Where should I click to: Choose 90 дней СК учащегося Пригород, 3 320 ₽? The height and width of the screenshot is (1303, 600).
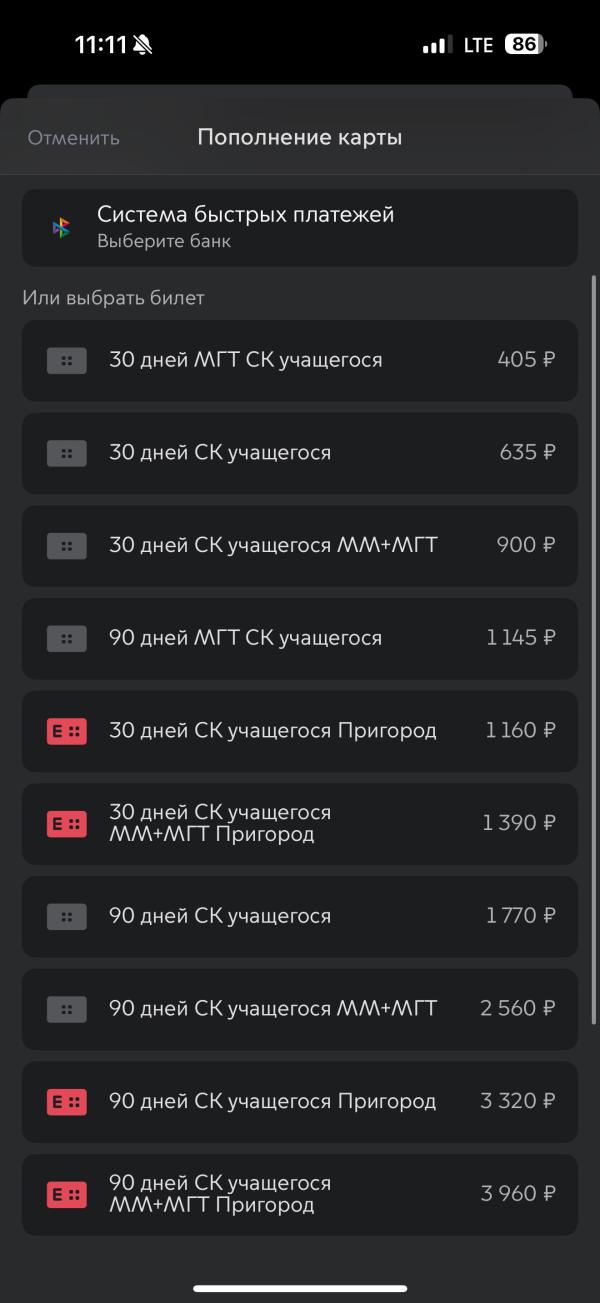click(300, 1101)
